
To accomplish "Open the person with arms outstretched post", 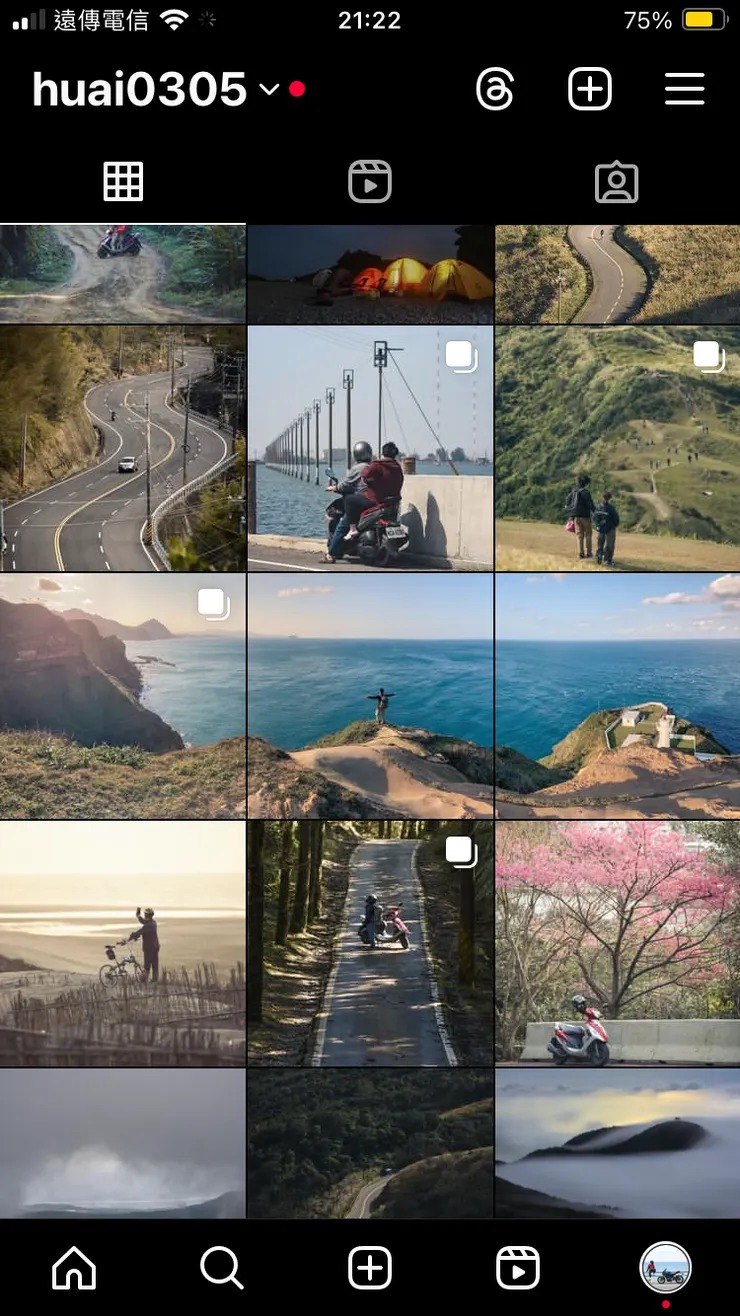I will pos(370,696).
